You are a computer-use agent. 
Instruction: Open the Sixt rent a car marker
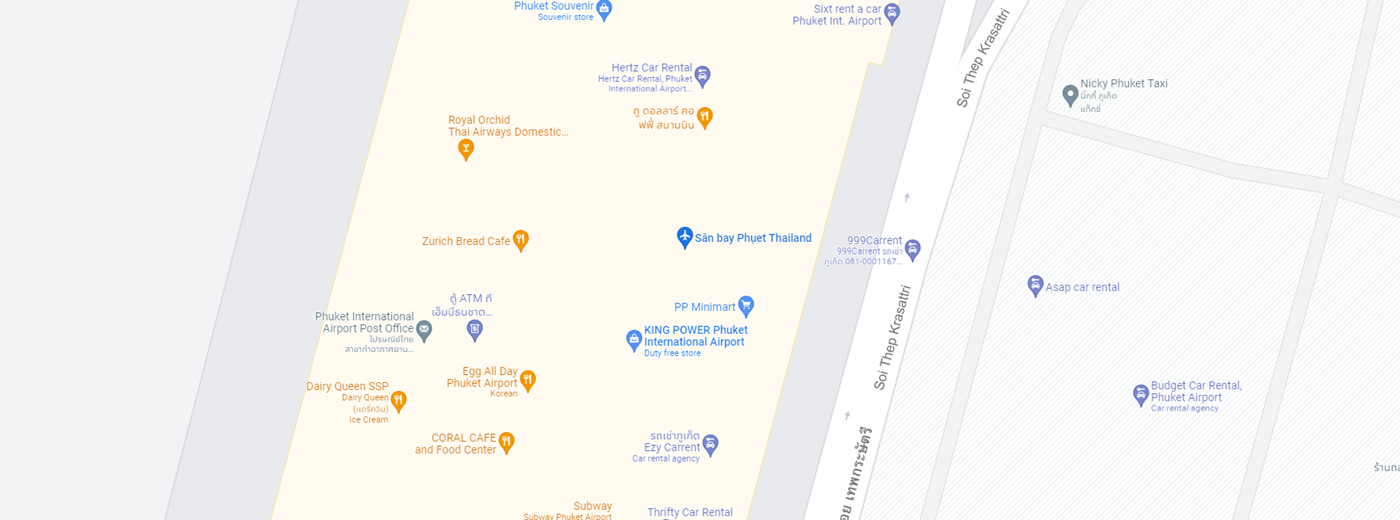(892, 13)
